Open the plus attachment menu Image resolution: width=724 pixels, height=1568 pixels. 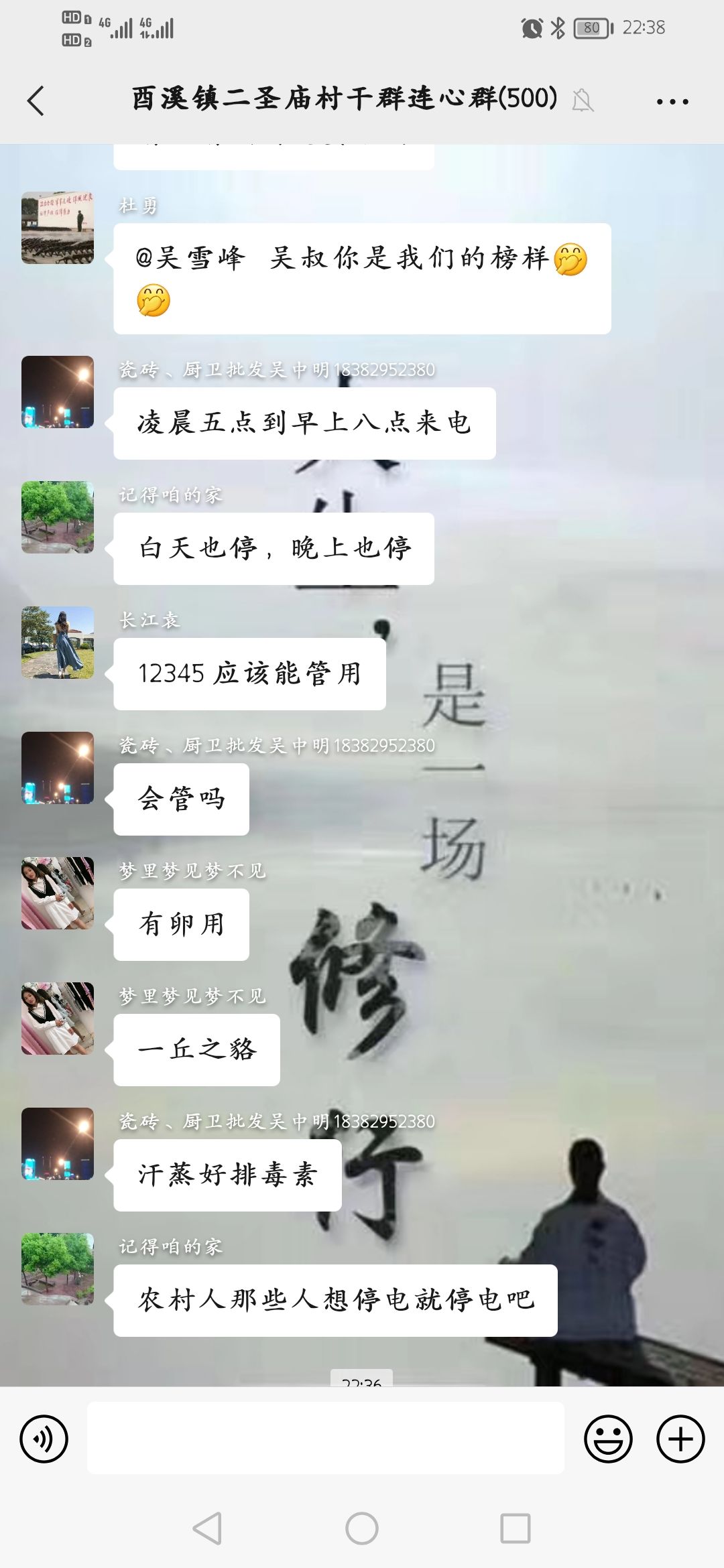(680, 1439)
